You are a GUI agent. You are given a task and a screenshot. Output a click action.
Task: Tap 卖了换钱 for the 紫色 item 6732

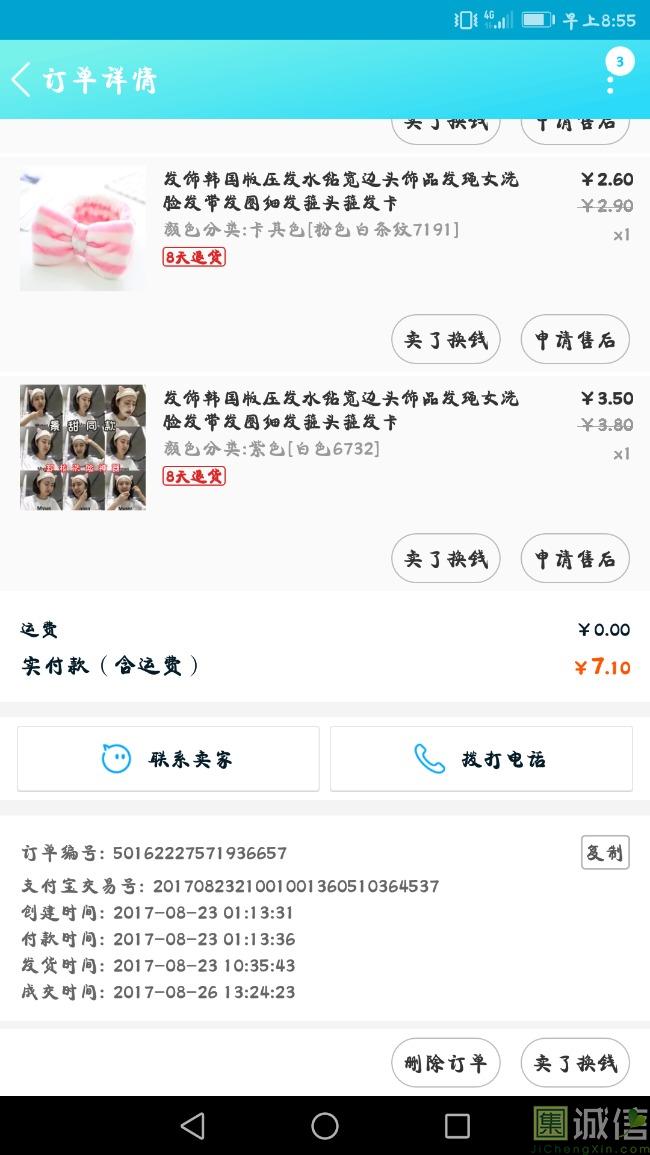point(445,559)
